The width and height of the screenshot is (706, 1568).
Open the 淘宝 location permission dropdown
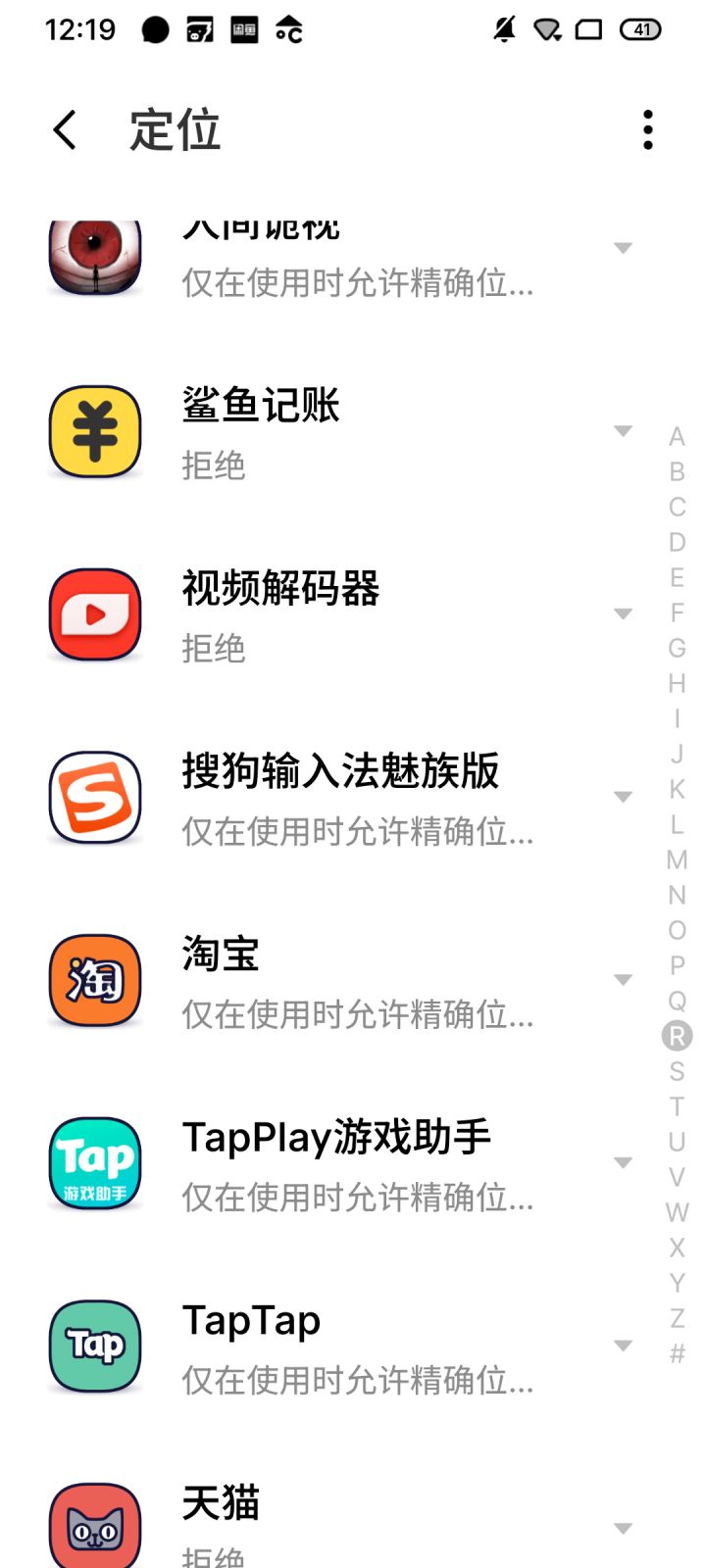(x=623, y=980)
